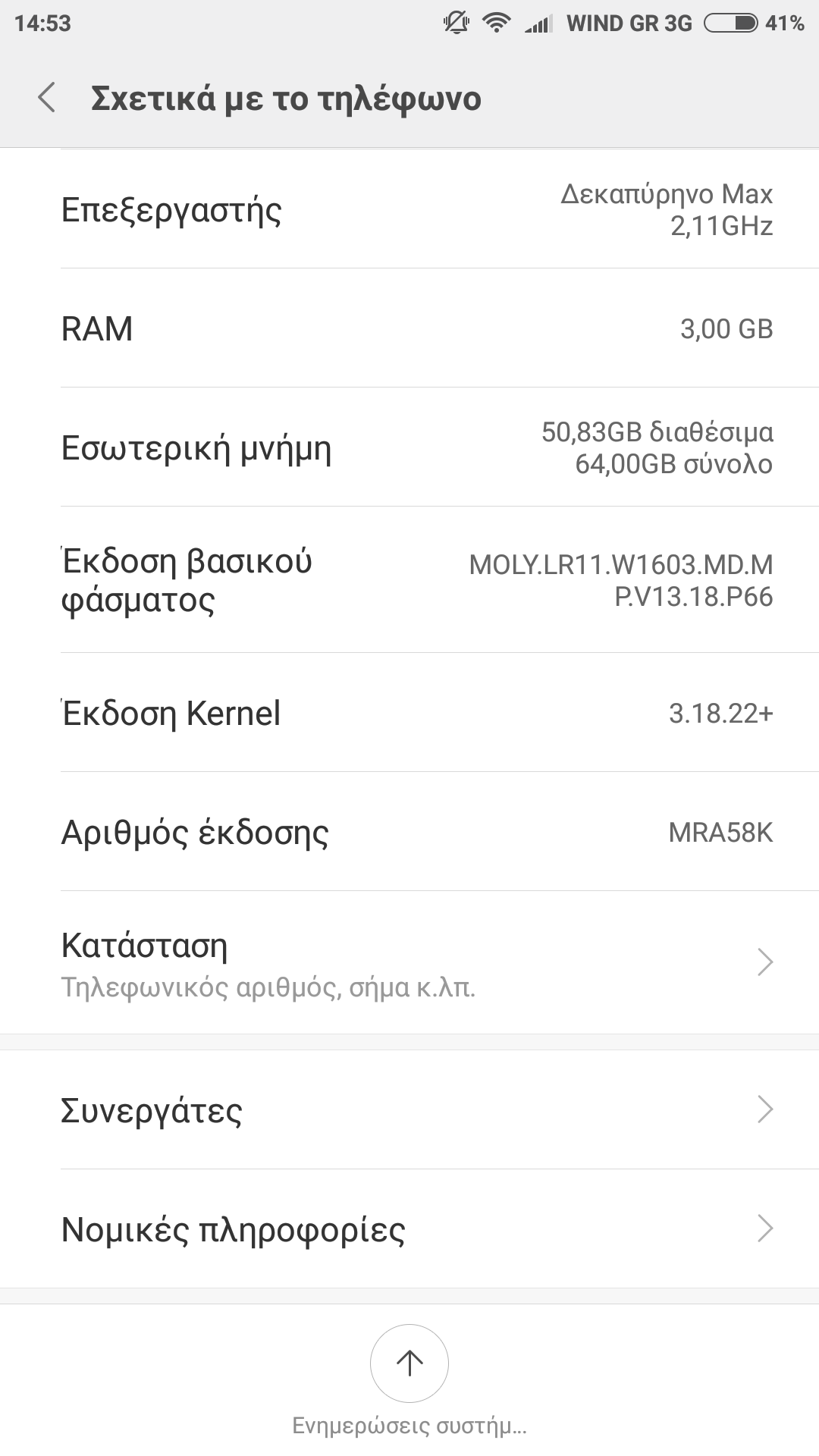This screenshot has width=819, height=1456.
Task: Tap the Εσωτερική μνήμη row
Action: point(409,447)
